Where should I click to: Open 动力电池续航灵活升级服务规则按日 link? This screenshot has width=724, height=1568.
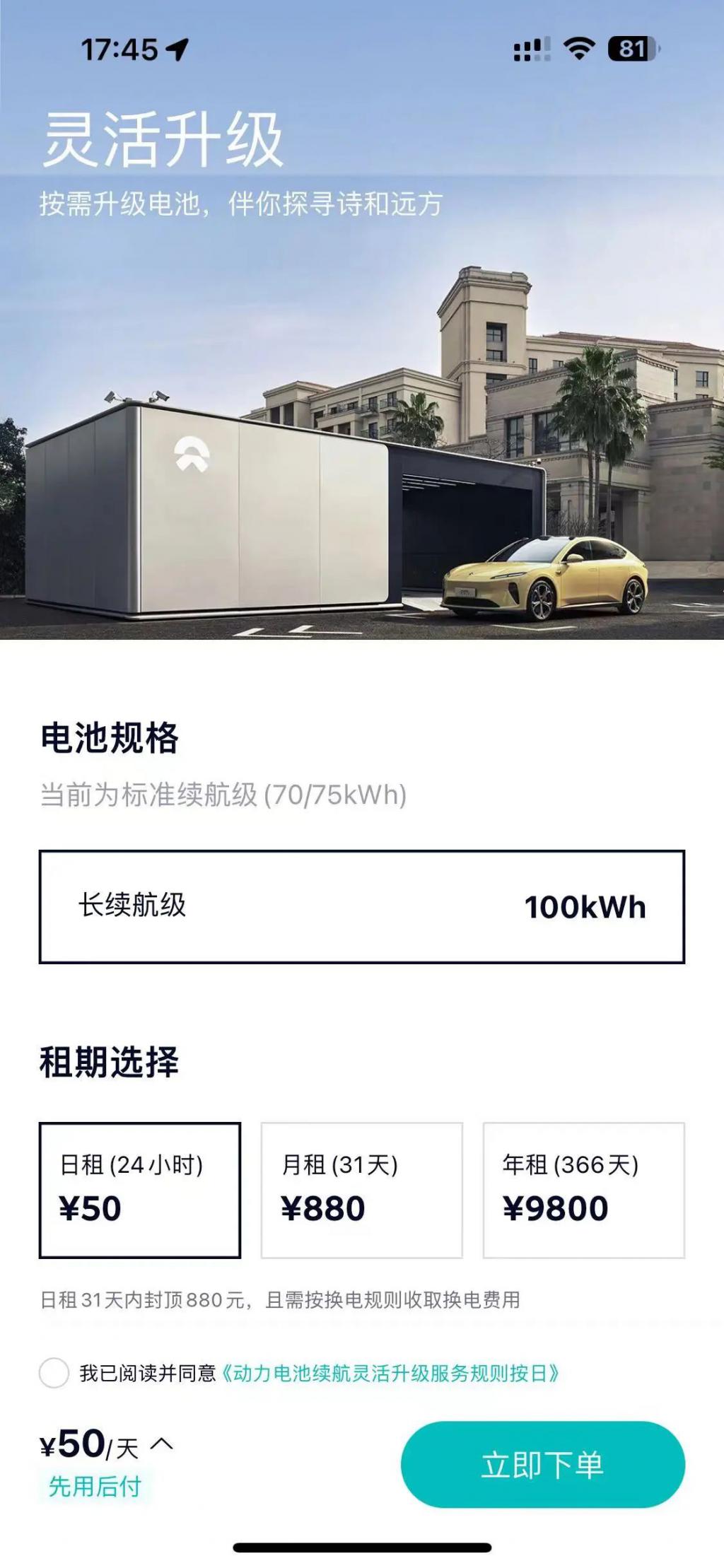coord(390,1373)
